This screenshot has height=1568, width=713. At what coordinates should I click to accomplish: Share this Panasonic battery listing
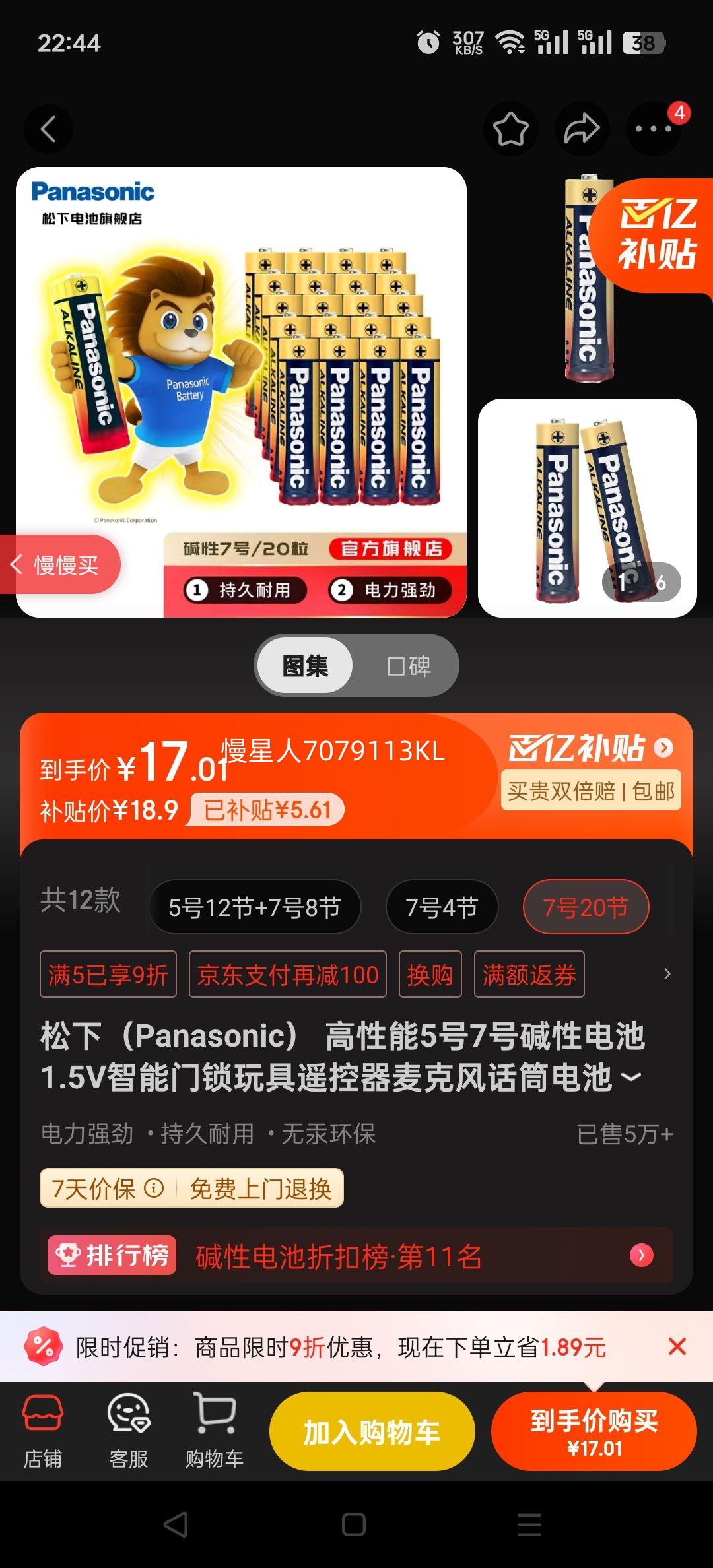(582, 129)
